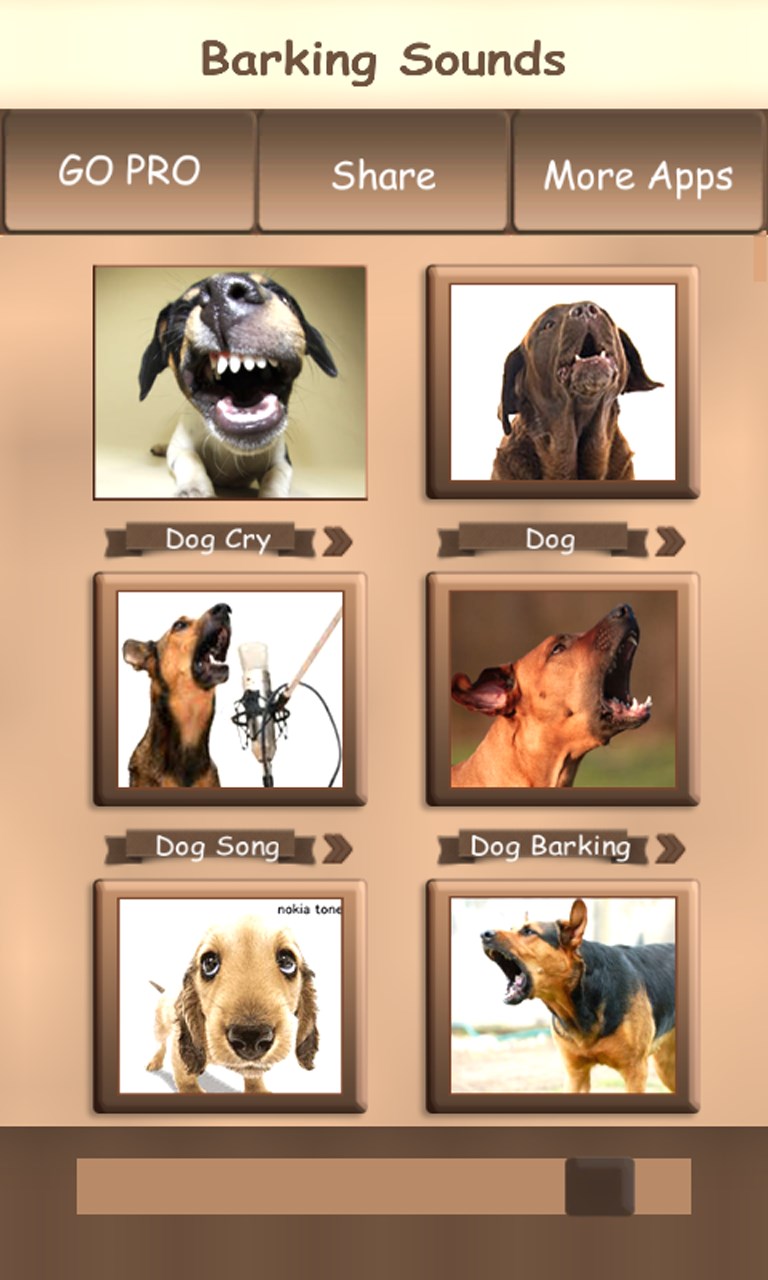Open options arrow next to Dog label
This screenshot has width=768, height=1280.
tap(670, 541)
